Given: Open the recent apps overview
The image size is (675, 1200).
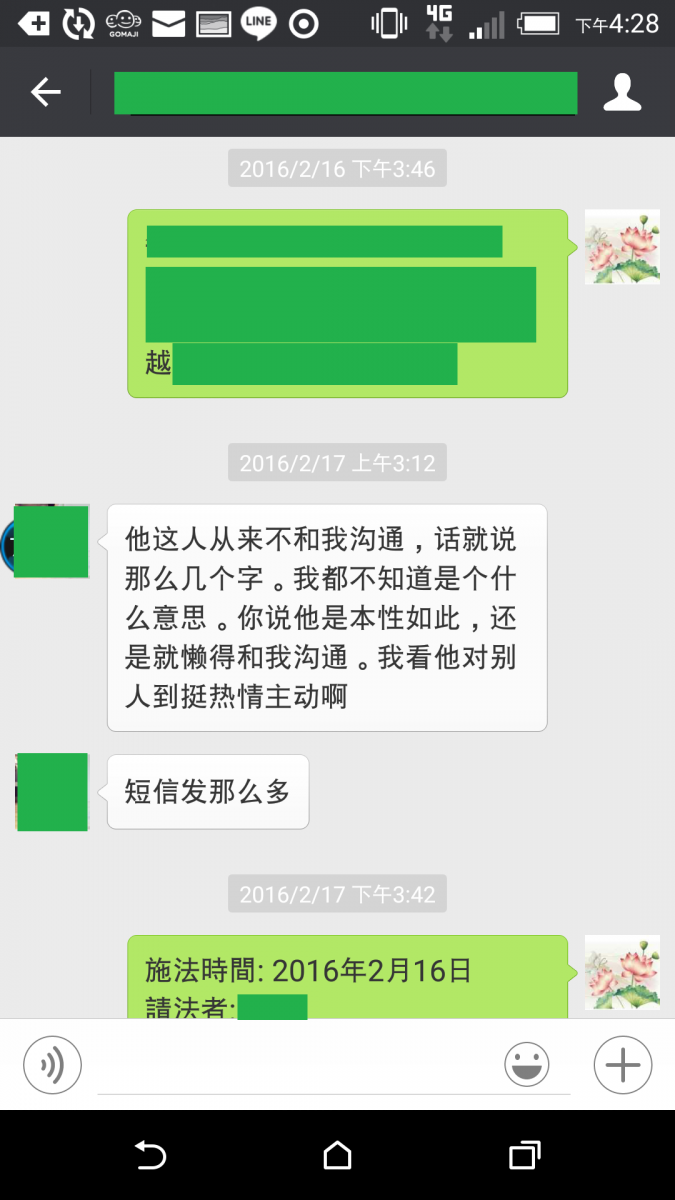Looking at the screenshot, I should coord(524,1156).
